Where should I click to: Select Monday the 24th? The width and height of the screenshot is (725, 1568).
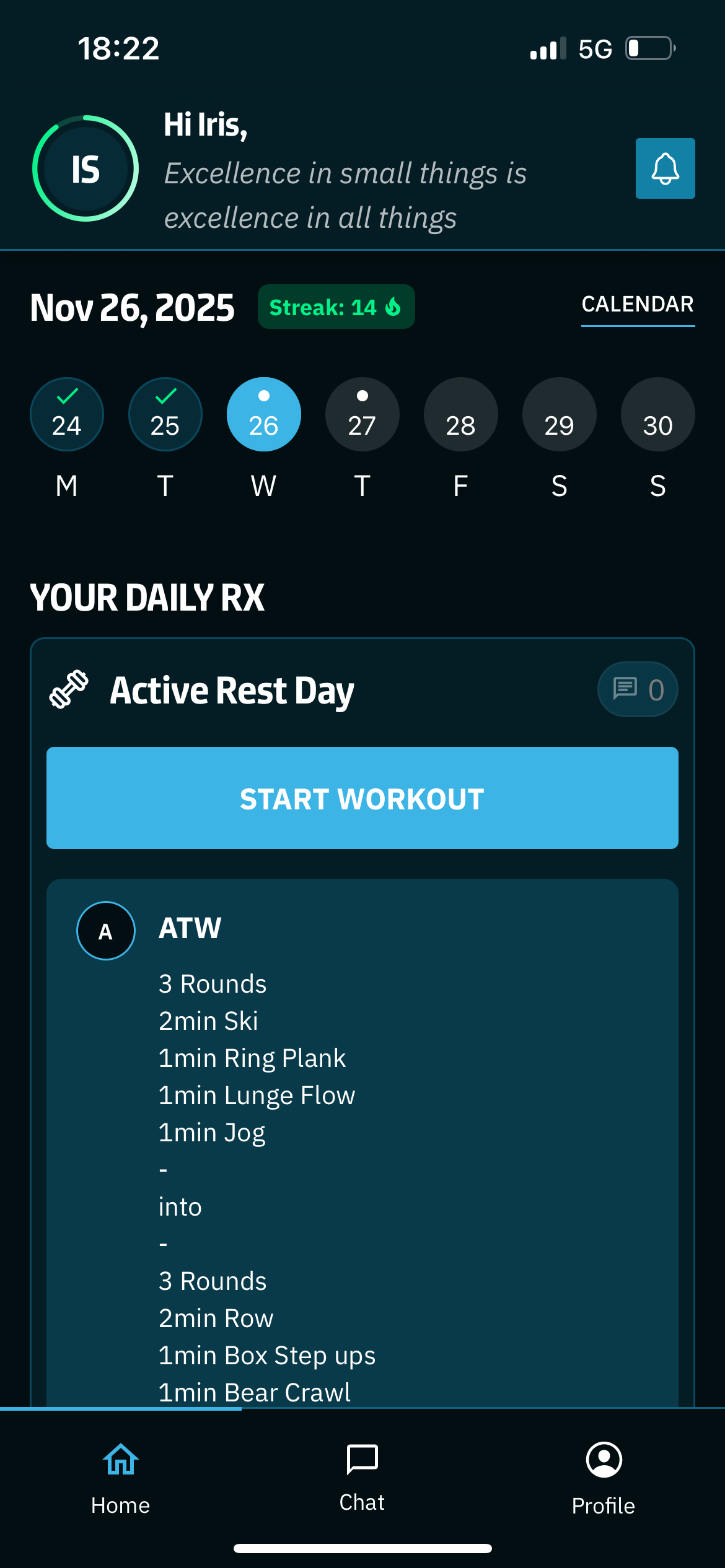point(67,414)
